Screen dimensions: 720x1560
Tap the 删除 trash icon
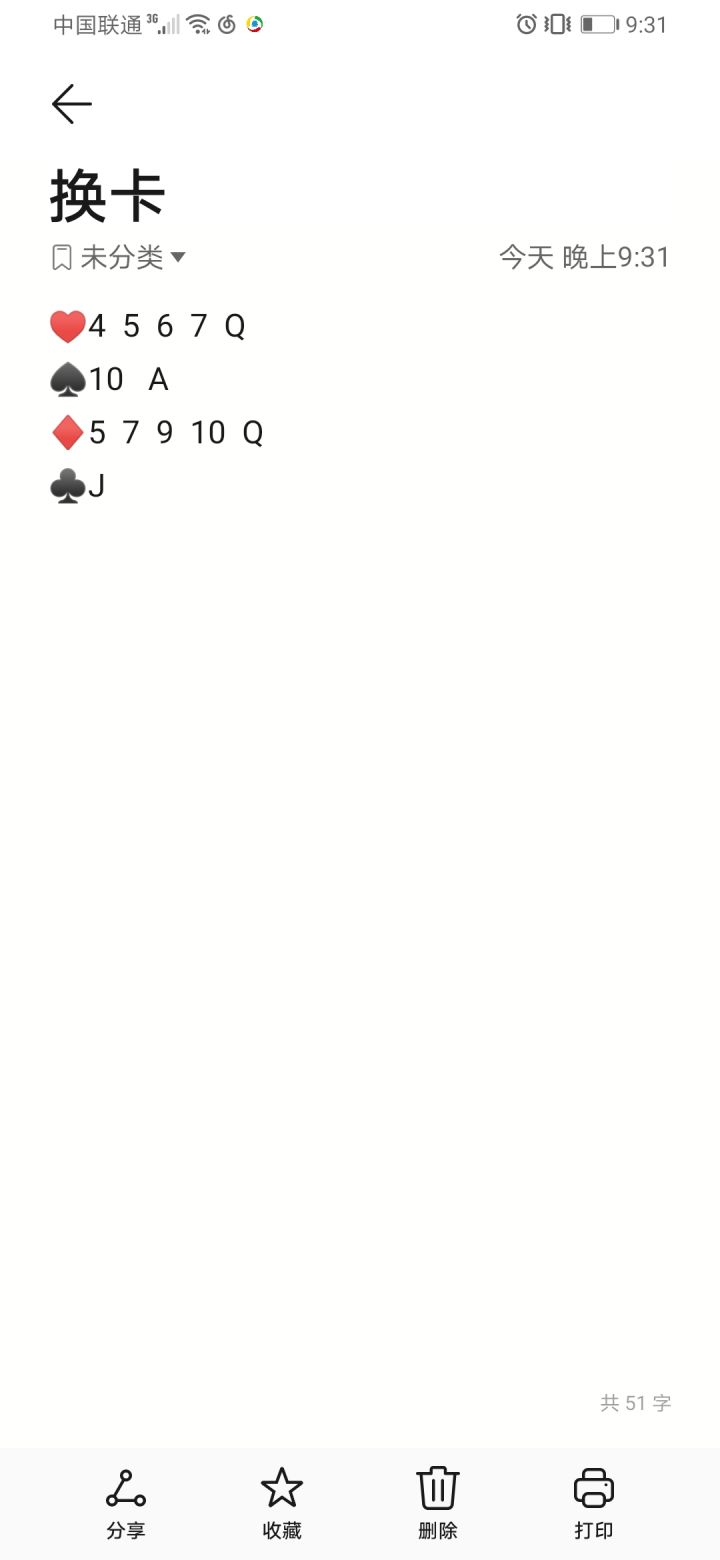pyautogui.click(x=438, y=1490)
